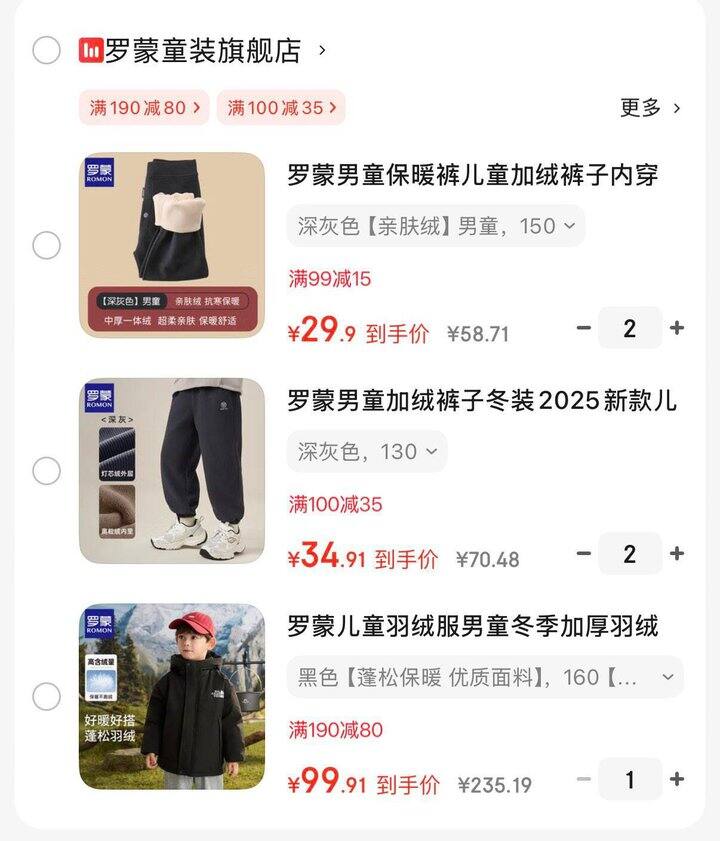Open the 加绒裤子冬装 product image

172,471
